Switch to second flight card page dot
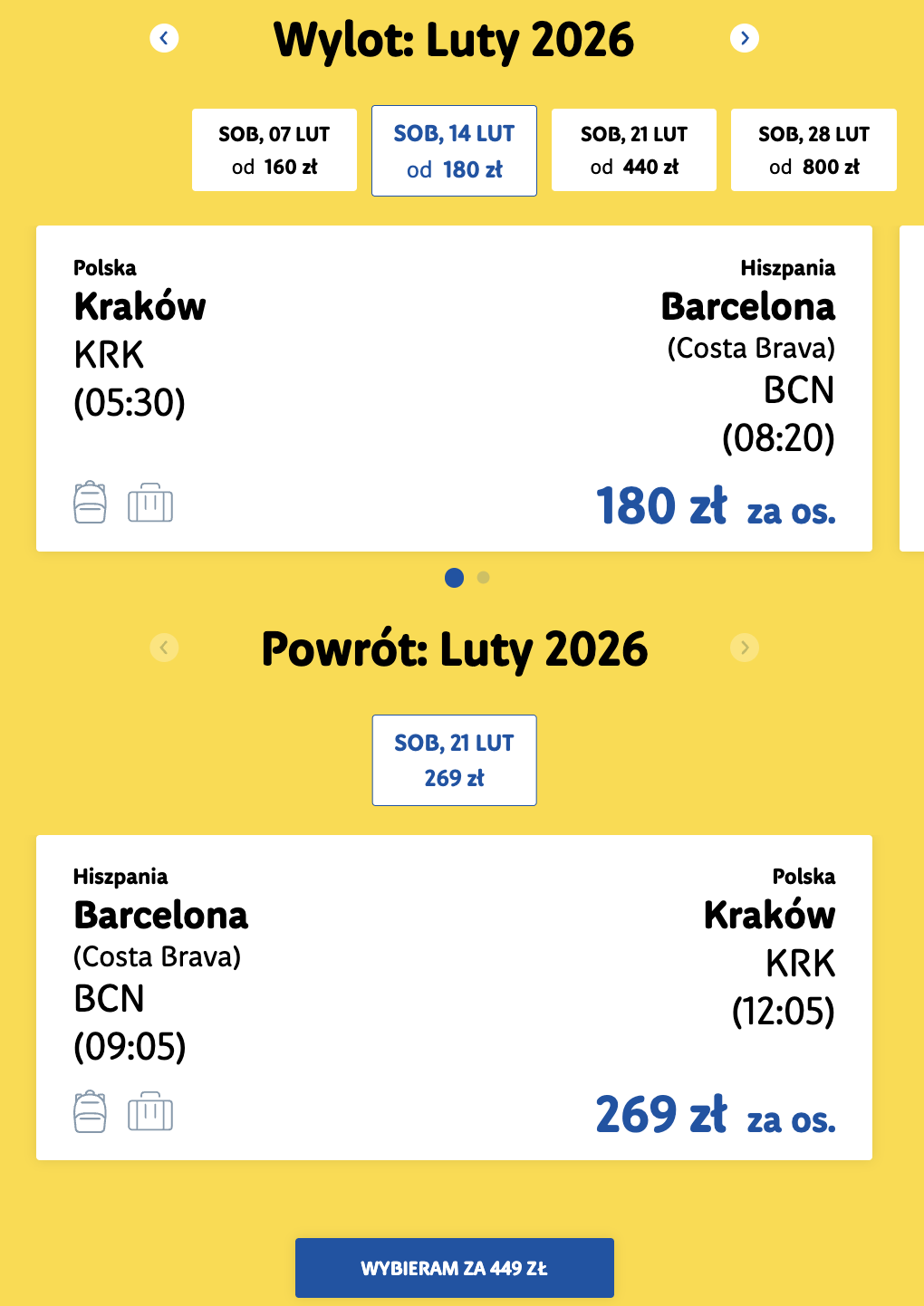This screenshot has height=1306, width=924. coord(484,578)
